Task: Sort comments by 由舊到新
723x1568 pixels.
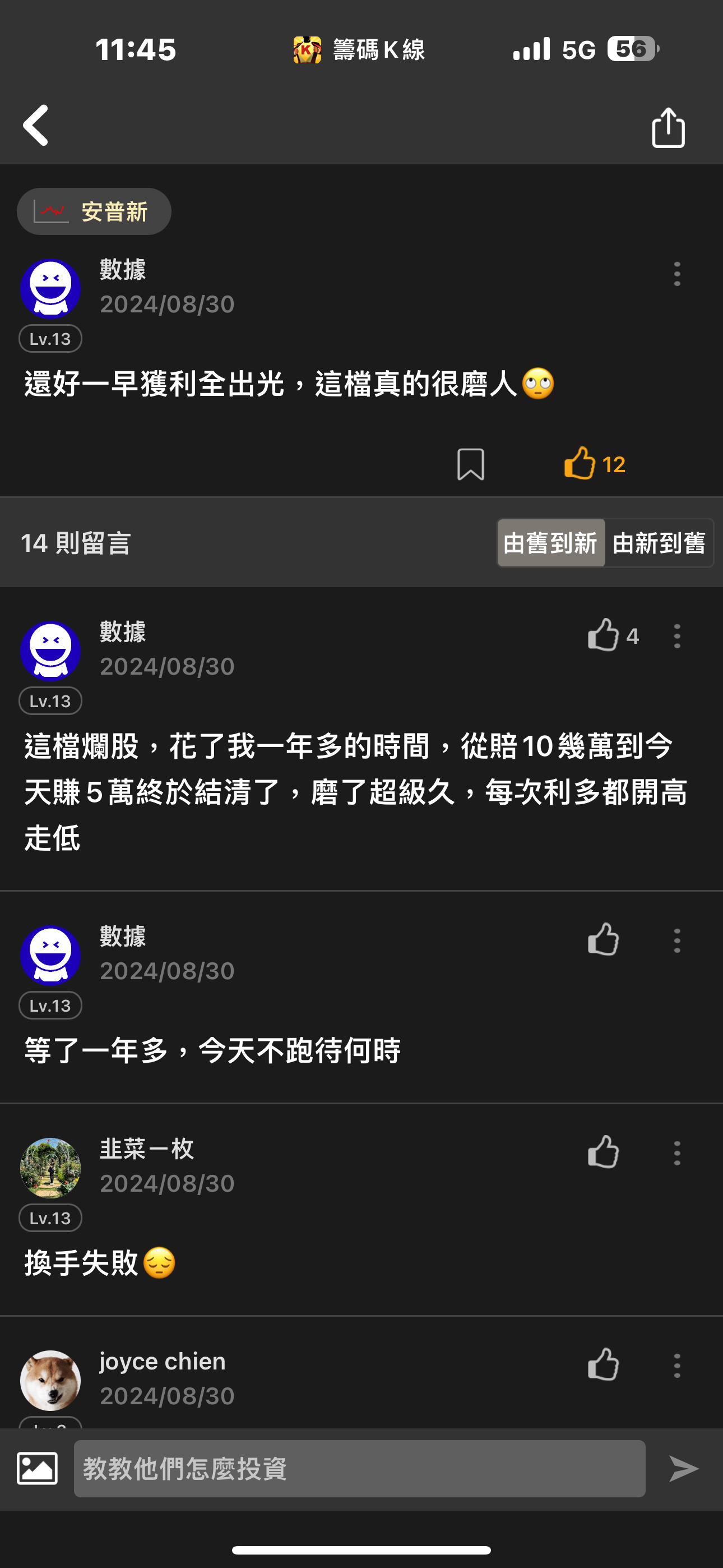Action: point(550,543)
